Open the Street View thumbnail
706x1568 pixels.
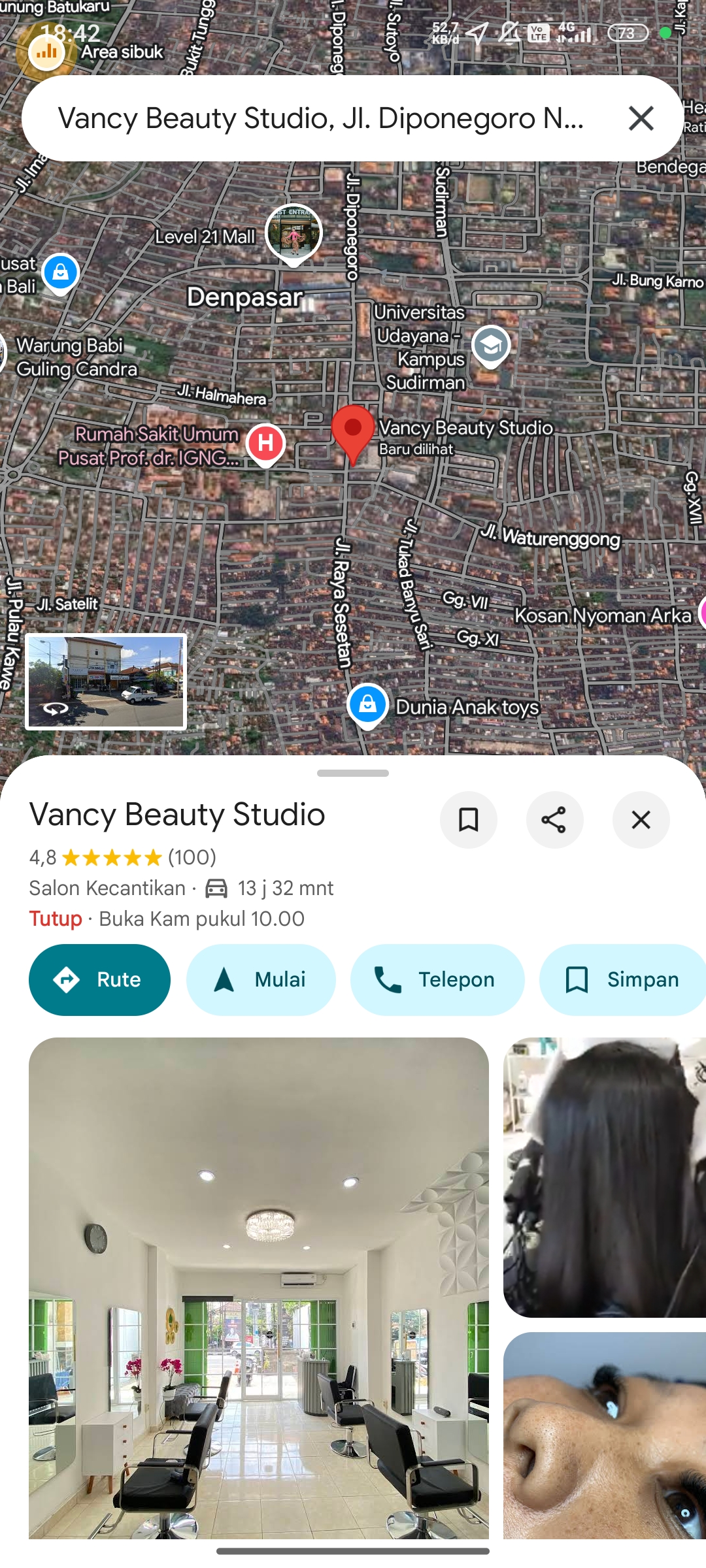[x=106, y=681]
